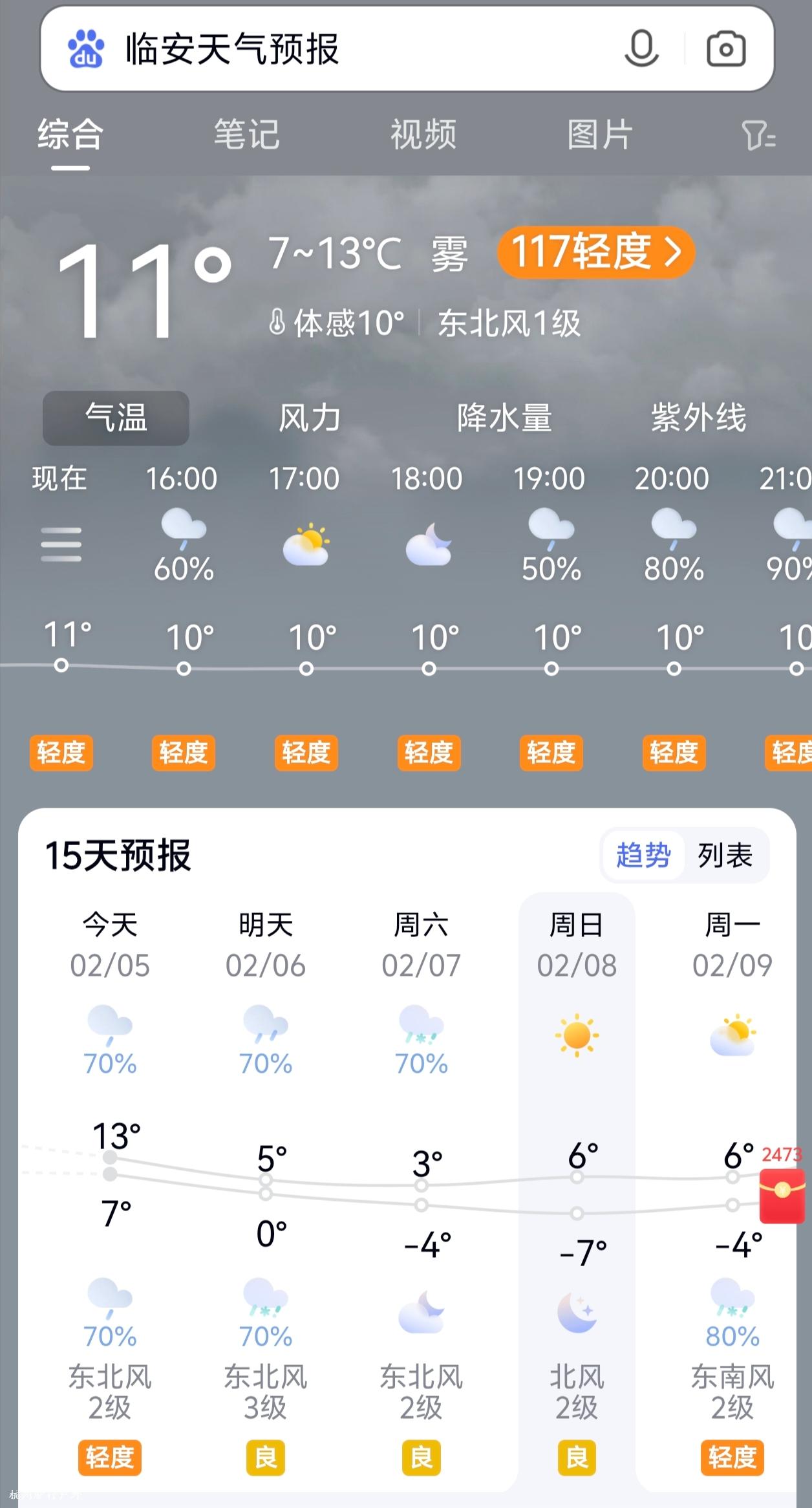Switch 15天预报 to 趋势 view
The width and height of the screenshot is (812, 1508).
tap(643, 855)
